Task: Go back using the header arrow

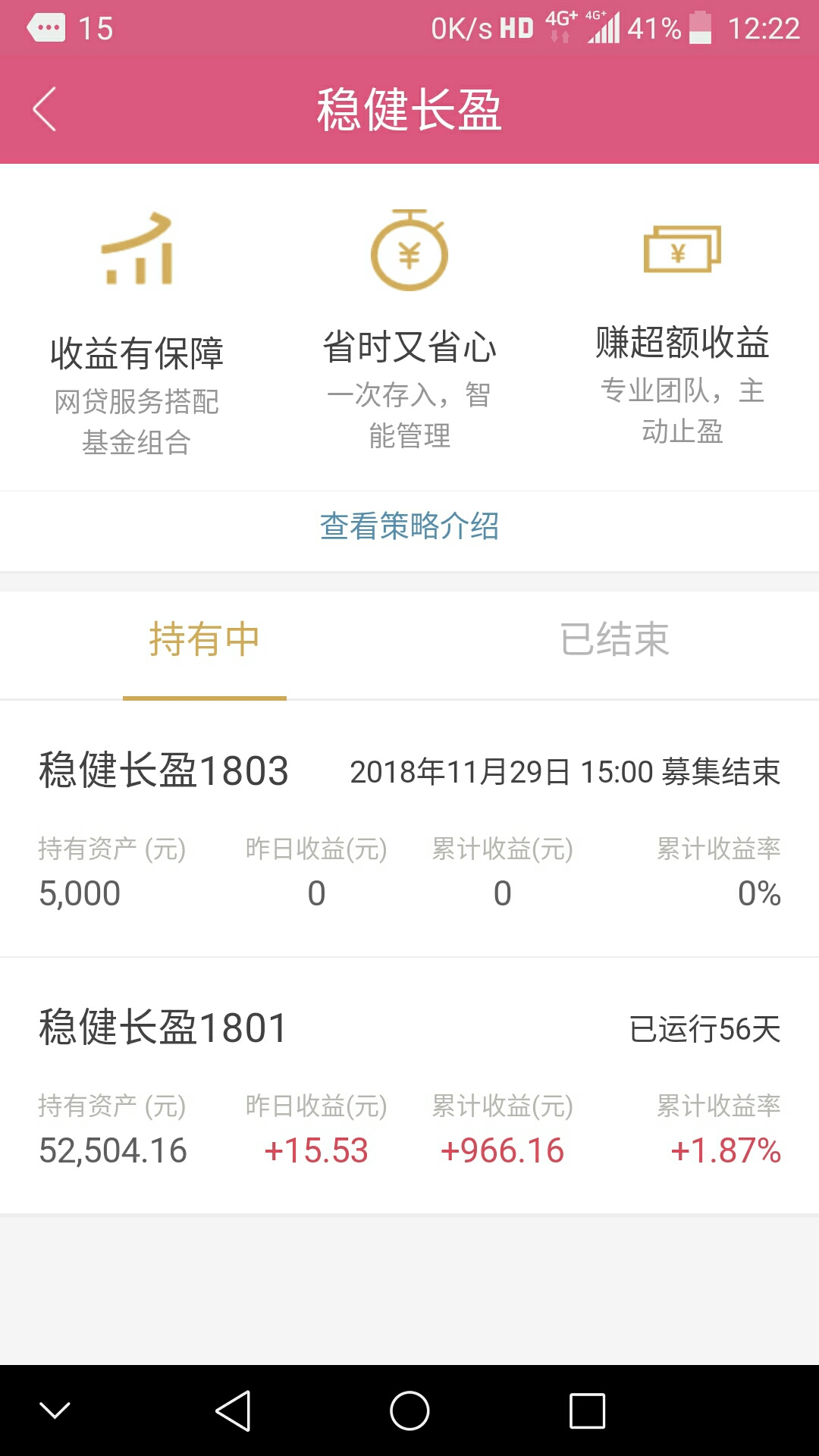Action: (45, 109)
